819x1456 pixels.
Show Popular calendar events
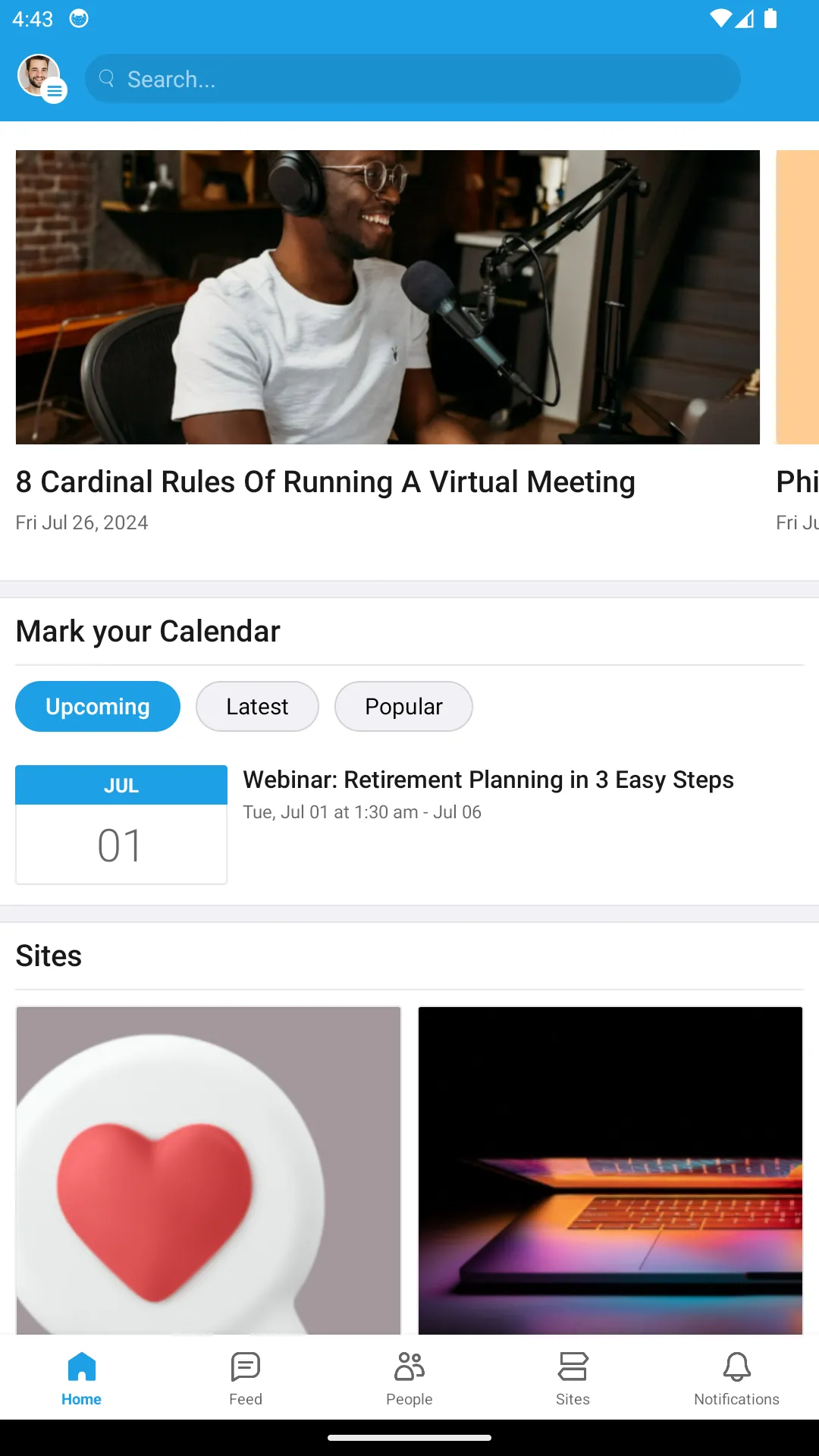(403, 706)
